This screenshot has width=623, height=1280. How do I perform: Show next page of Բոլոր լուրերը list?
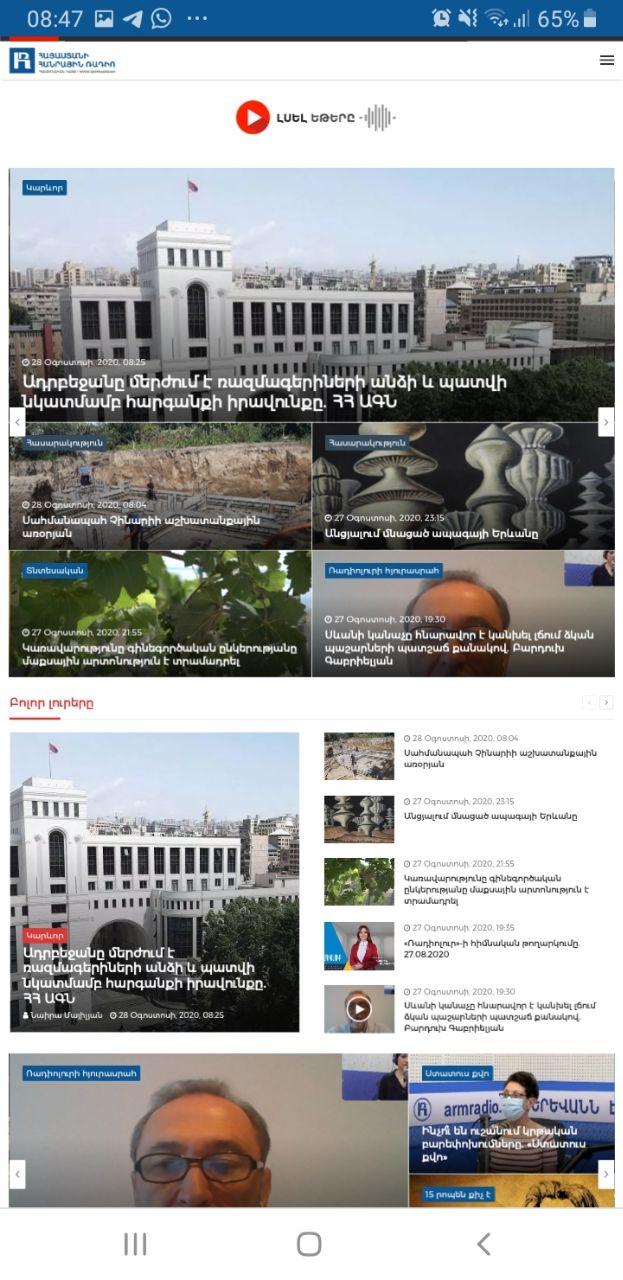(606, 703)
